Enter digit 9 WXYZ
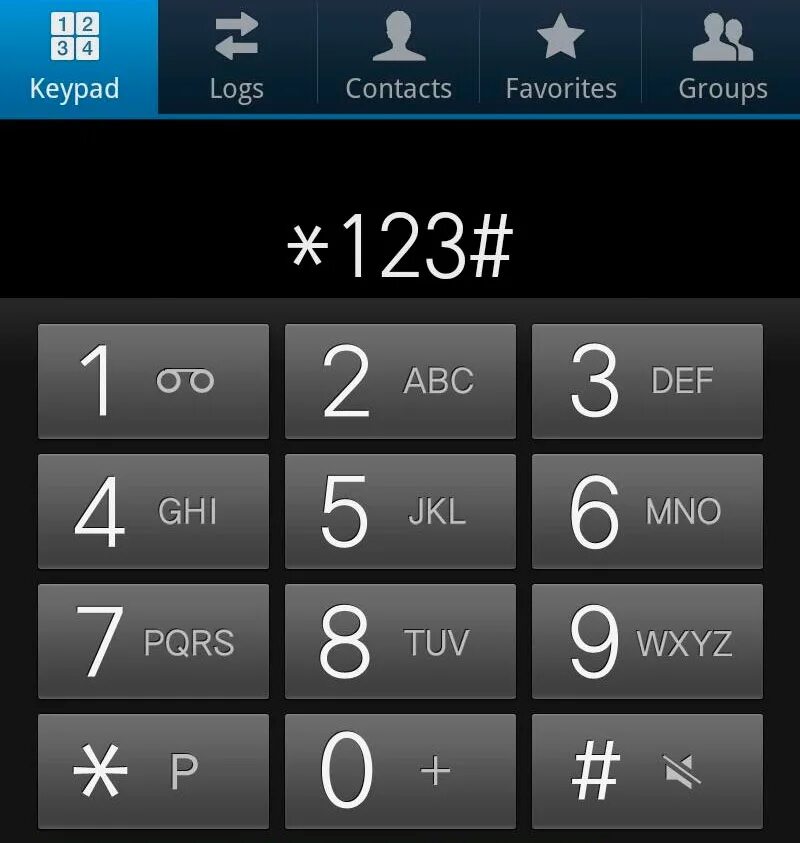The width and height of the screenshot is (800, 843). (x=647, y=641)
